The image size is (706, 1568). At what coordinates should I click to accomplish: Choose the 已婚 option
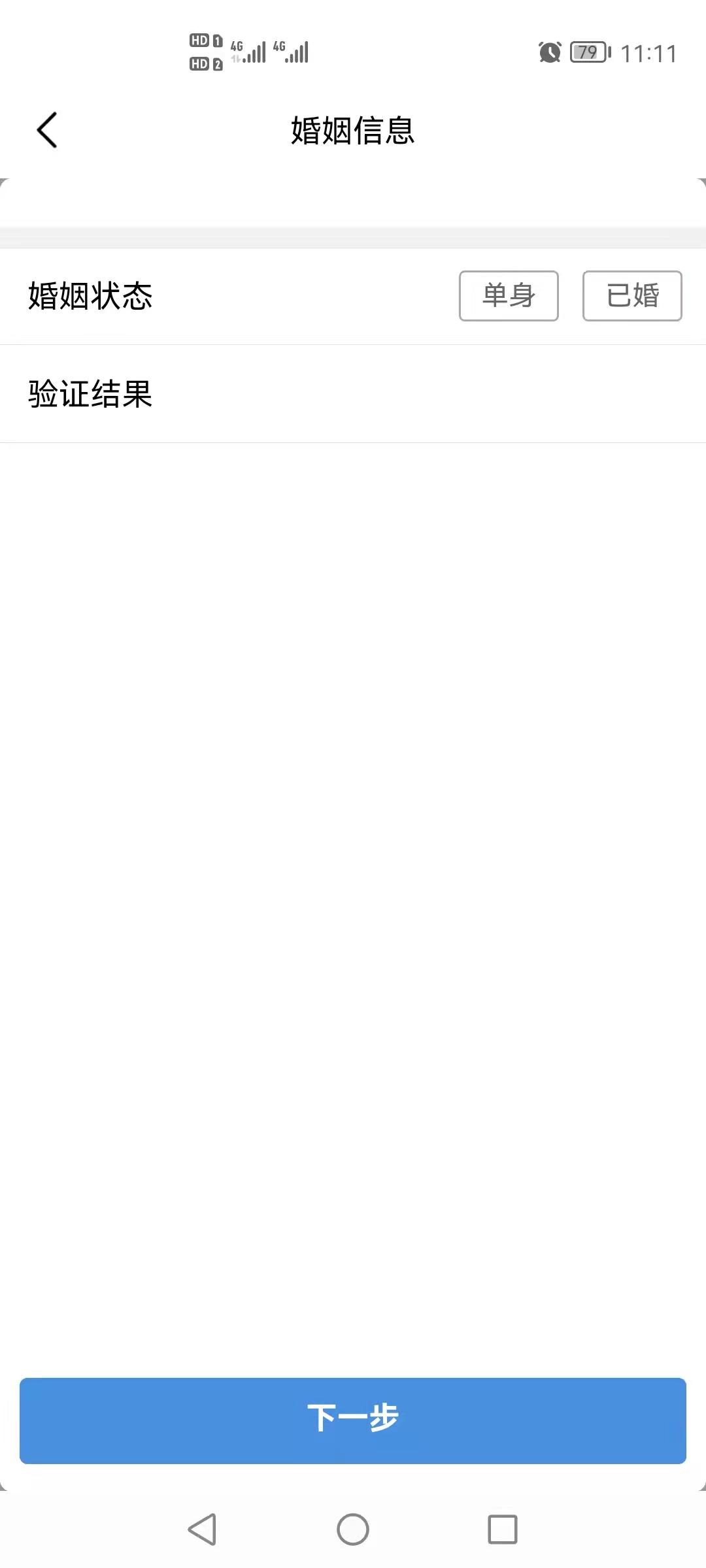[632, 296]
